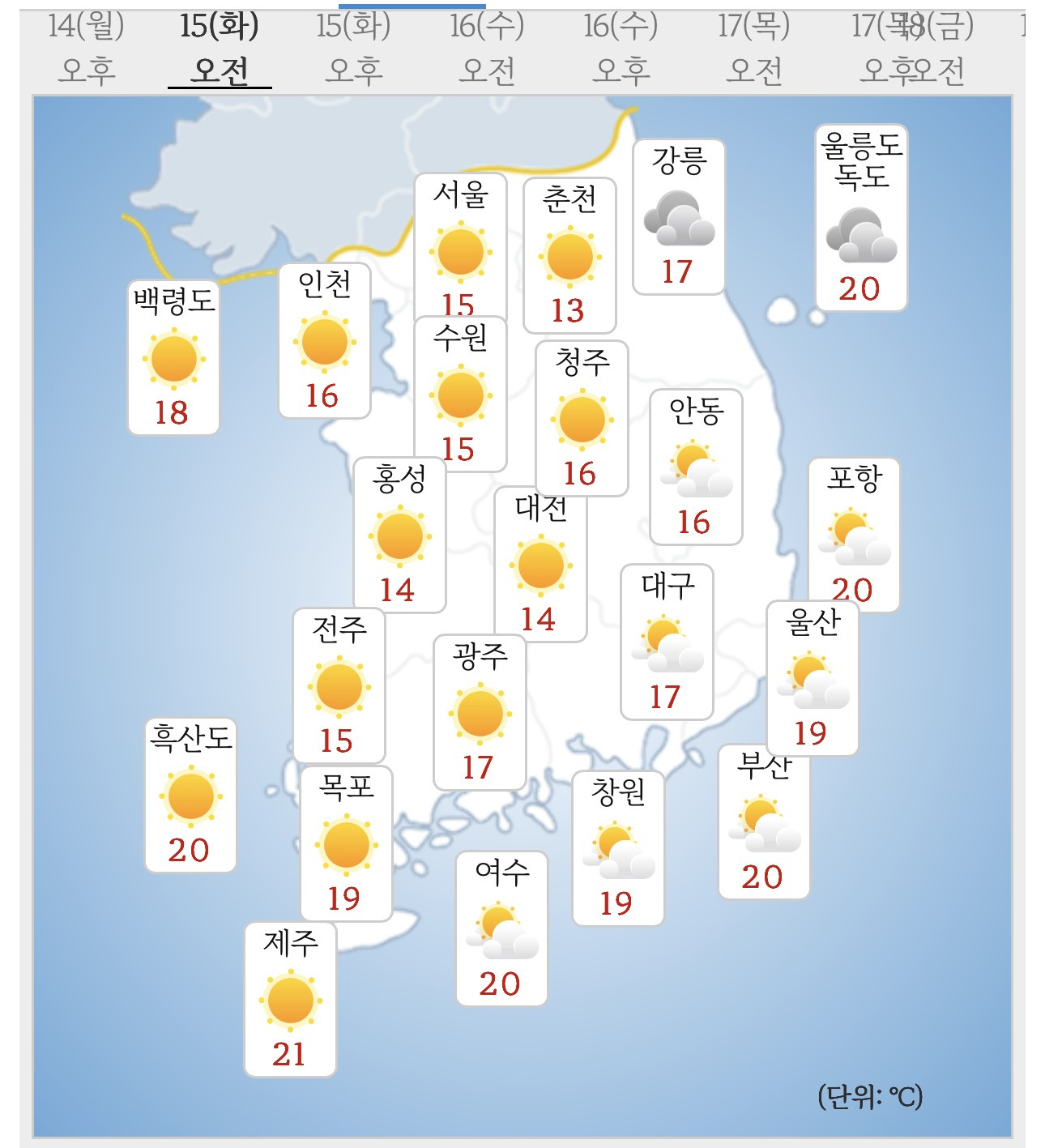Select the 15(화) 오전 tab
The width and height of the screenshot is (1045, 1148).
(220, 49)
